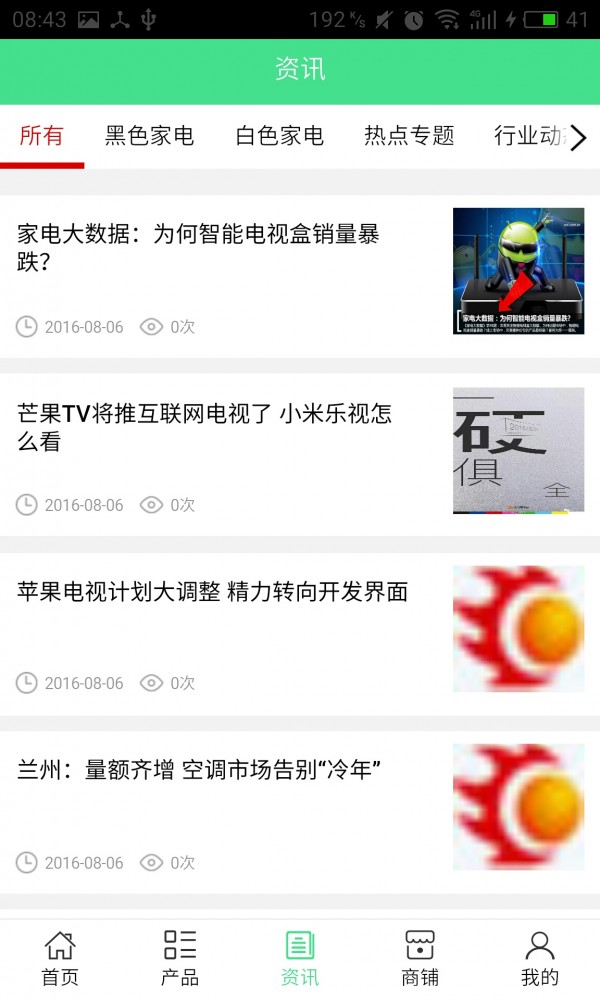600x1000 pixels.
Task: Select the 黑色家电 category tab
Action: [149, 136]
